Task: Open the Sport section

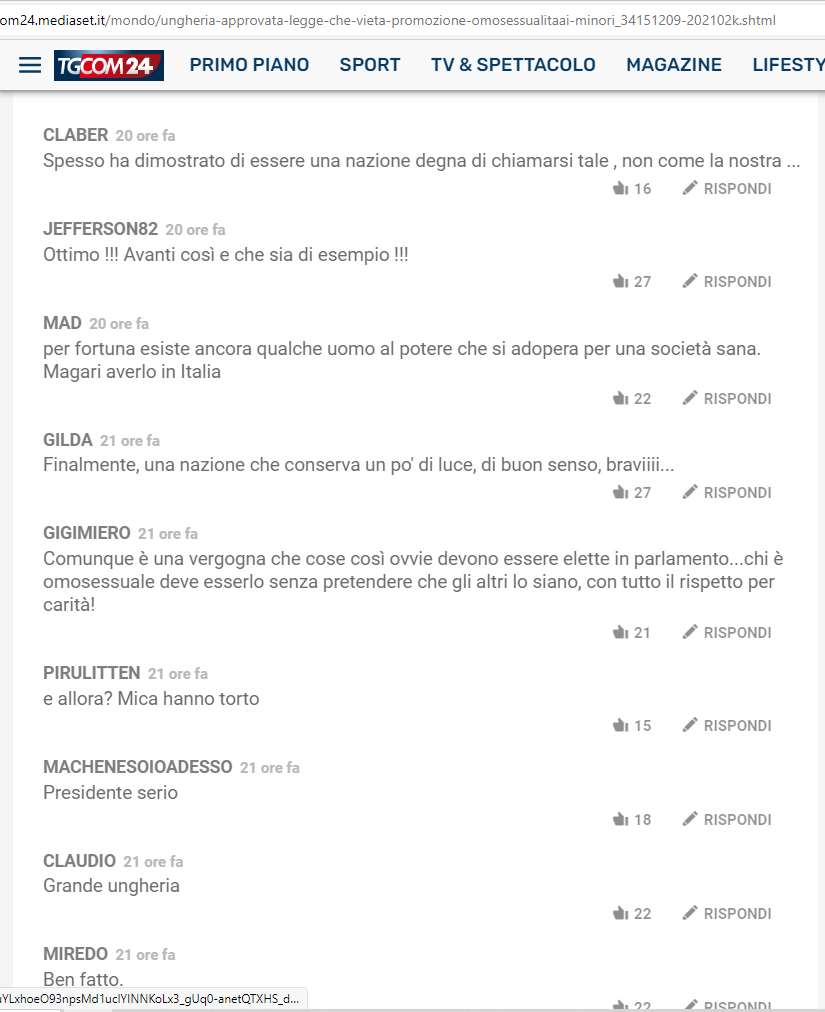Action: (x=370, y=65)
